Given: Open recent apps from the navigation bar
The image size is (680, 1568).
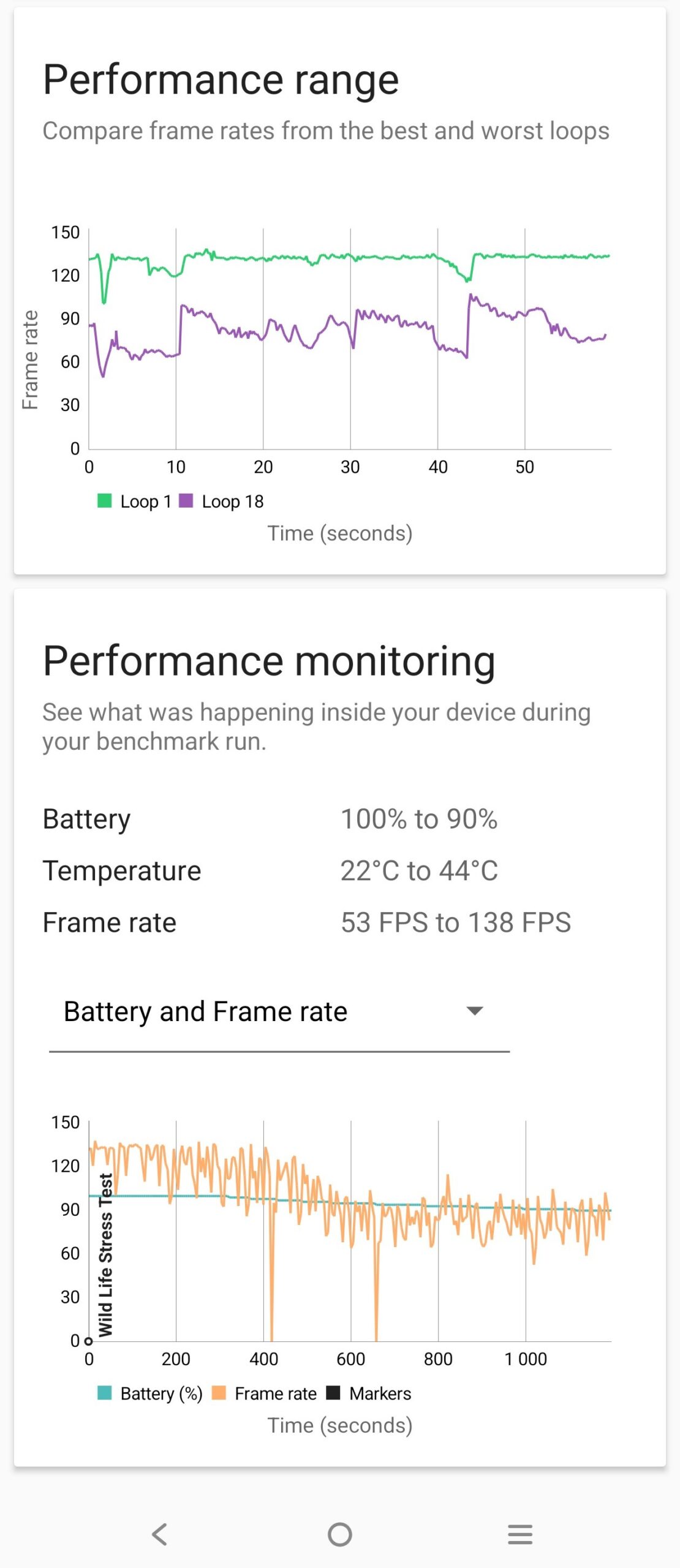Looking at the screenshot, I should click(x=520, y=1534).
